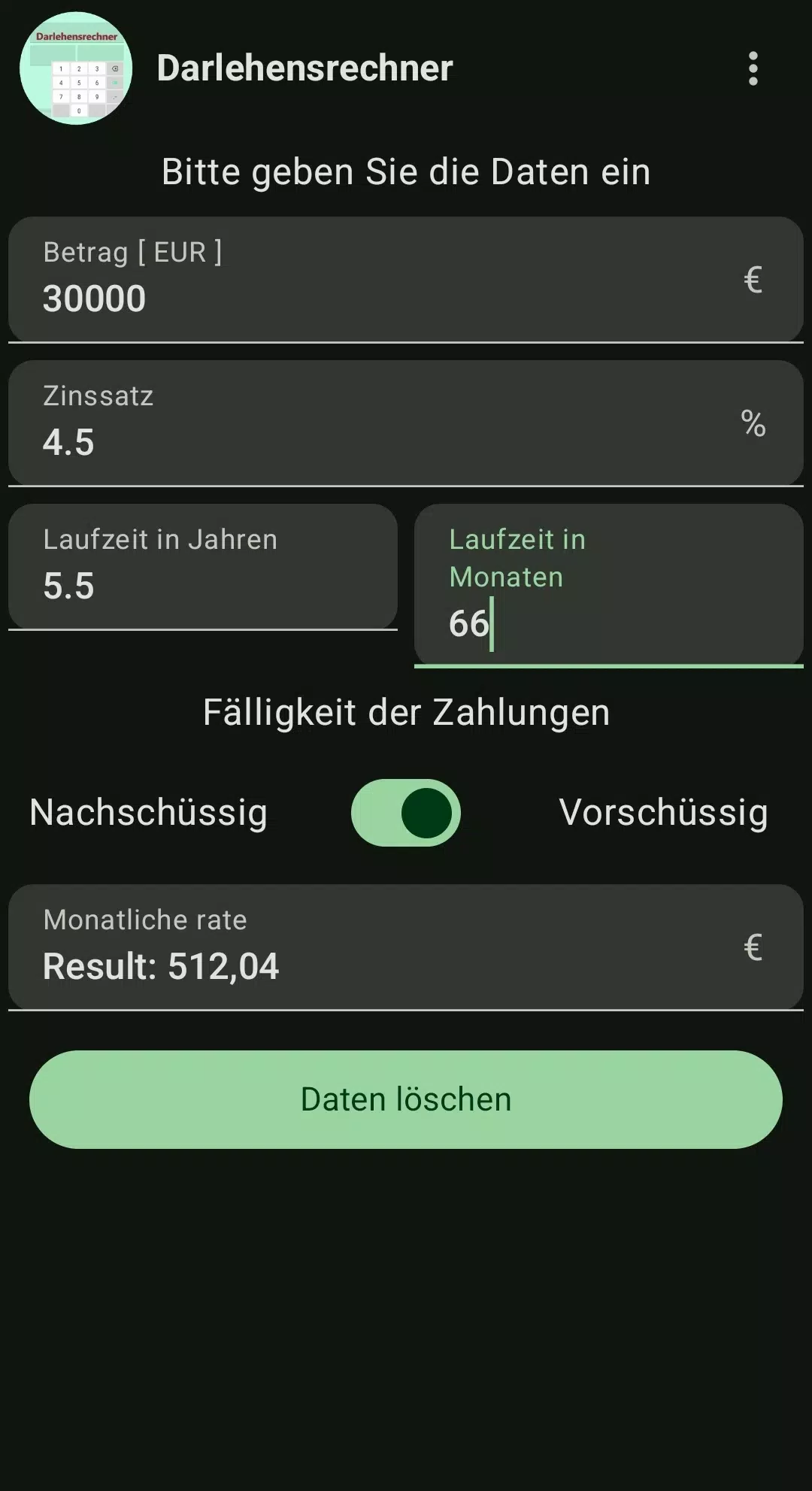Image resolution: width=812 pixels, height=1491 pixels.
Task: Change the Zinssatz interest rate field
Action: click(x=406, y=423)
